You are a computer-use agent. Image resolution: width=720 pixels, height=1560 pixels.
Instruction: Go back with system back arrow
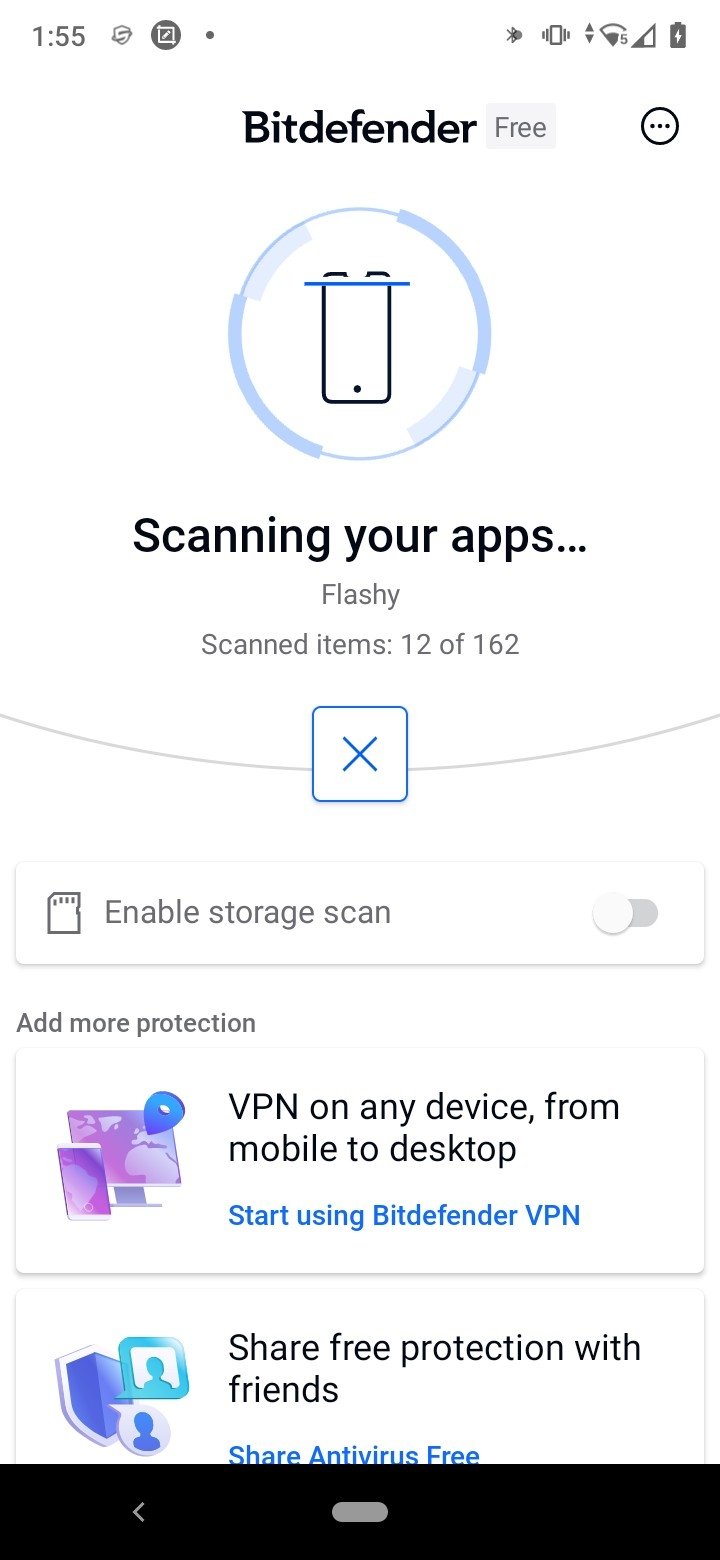[139, 1512]
